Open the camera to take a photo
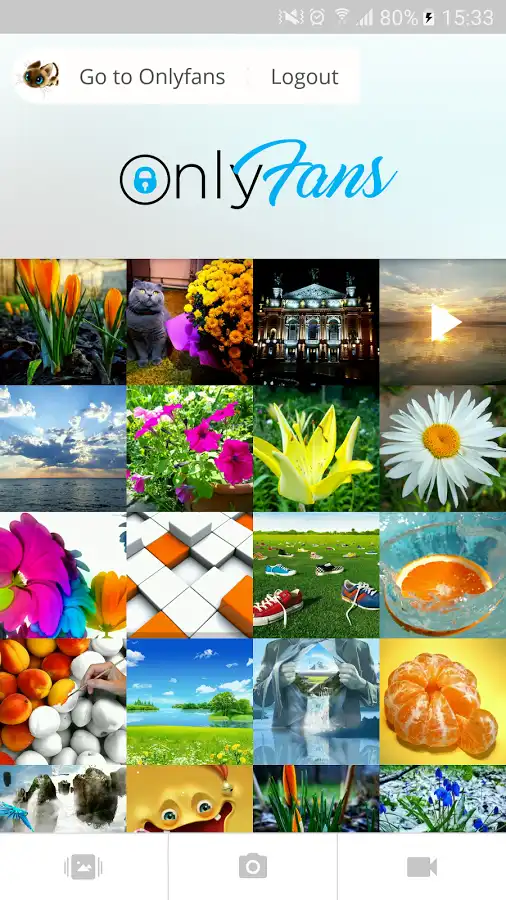Image resolution: width=506 pixels, height=900 pixels. pos(253,867)
